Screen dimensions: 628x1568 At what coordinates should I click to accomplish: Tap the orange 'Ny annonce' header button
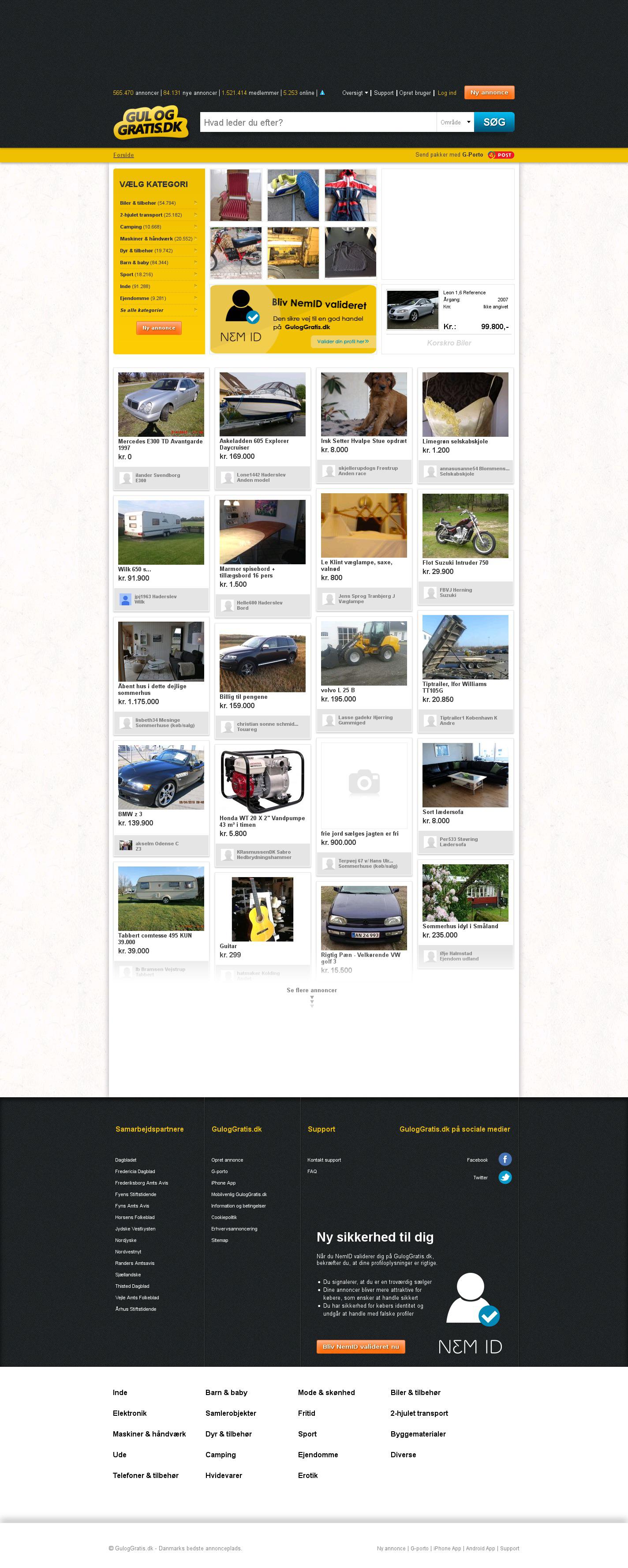click(489, 93)
